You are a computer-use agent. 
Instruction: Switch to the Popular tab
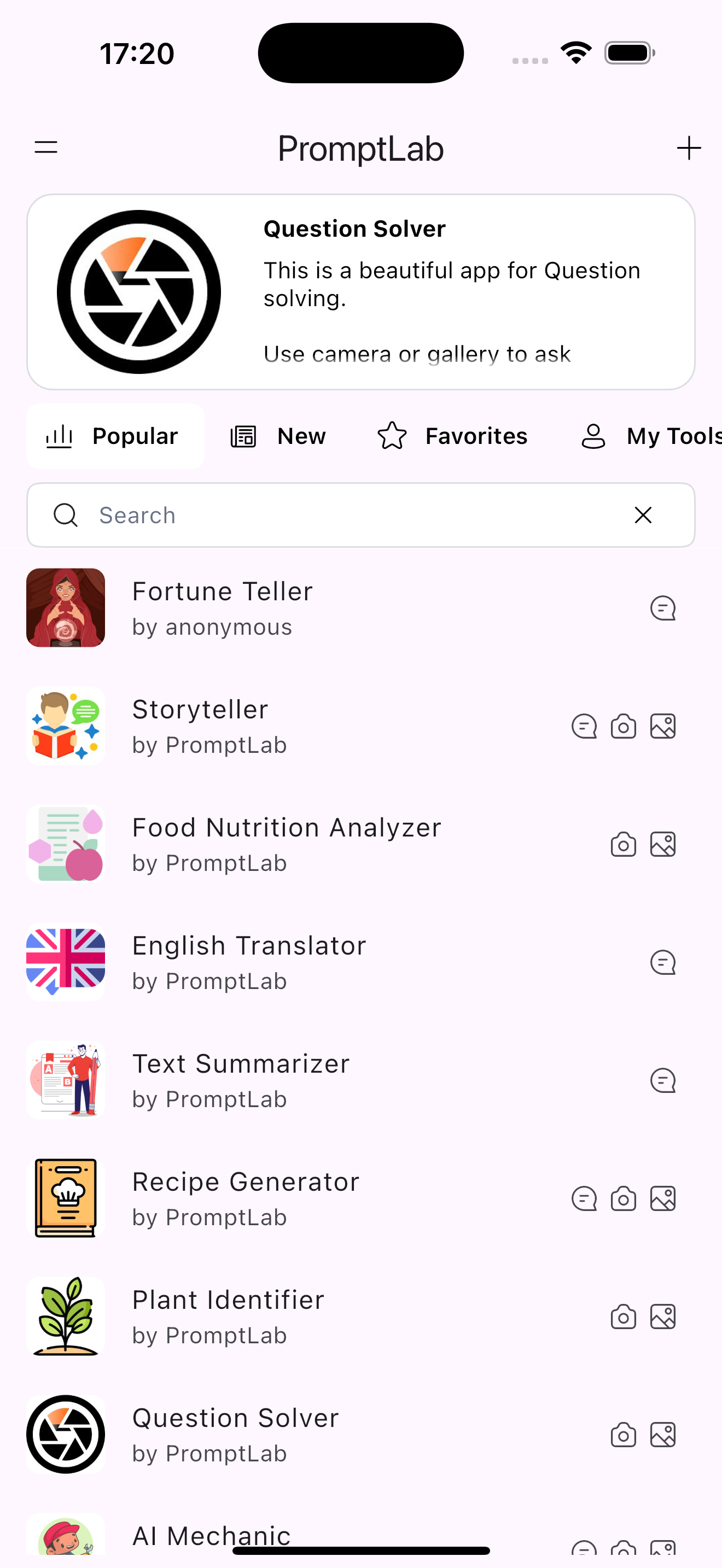coord(115,436)
